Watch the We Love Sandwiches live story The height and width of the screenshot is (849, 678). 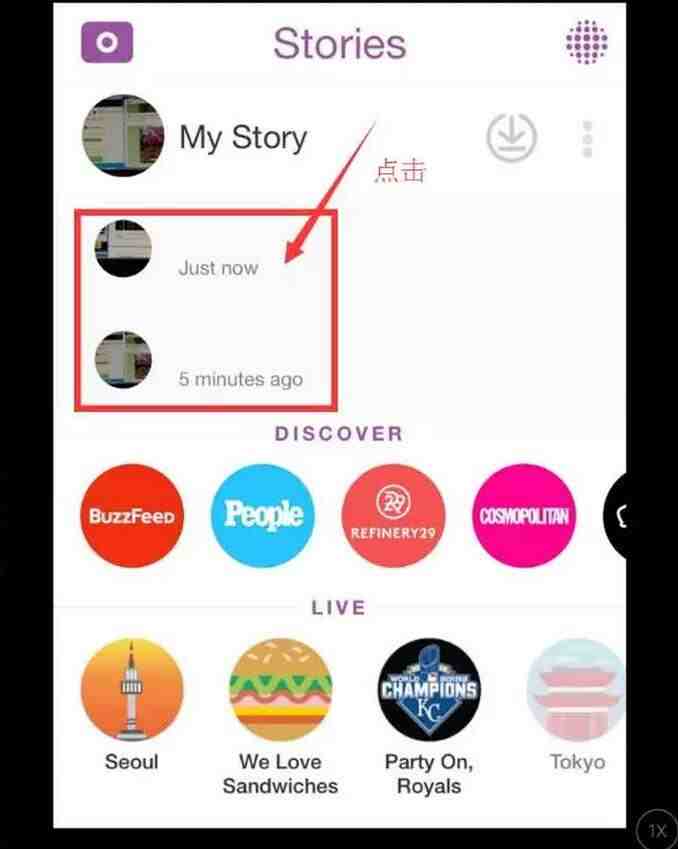click(x=280, y=690)
